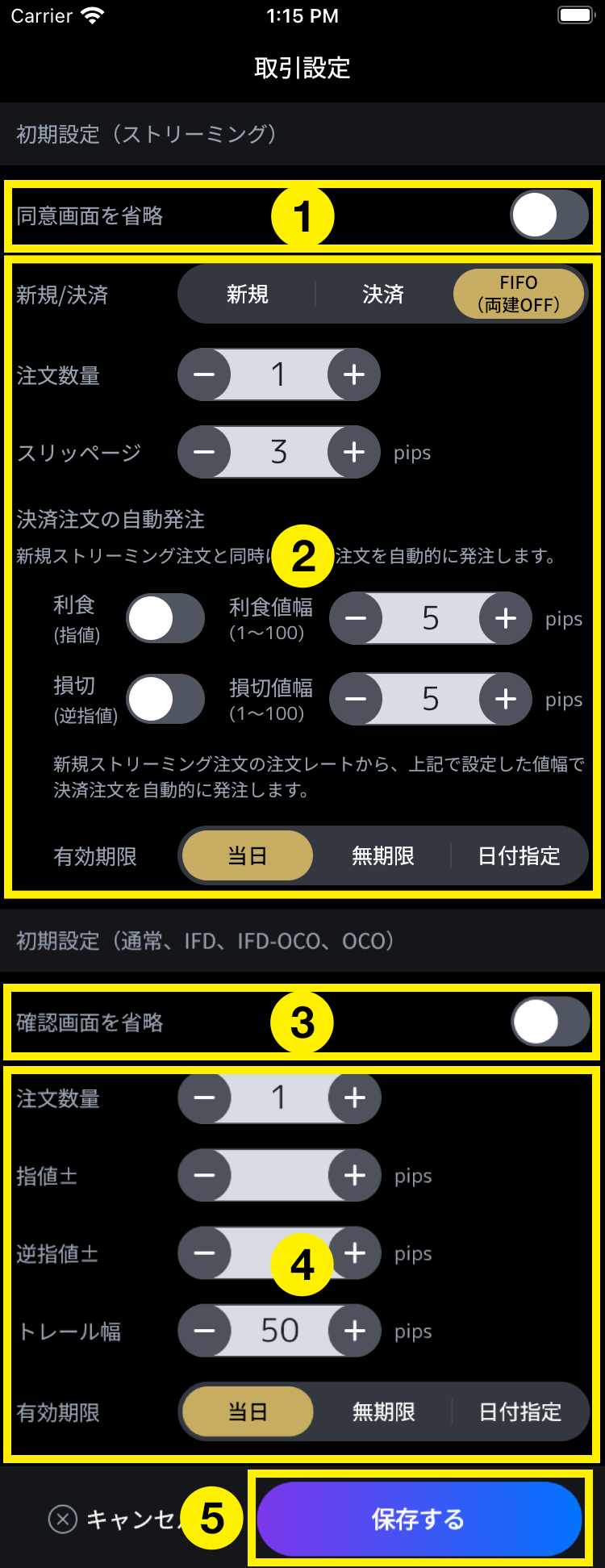This screenshot has height=1568, width=605.
Task: Increase 利食値幅 by one pip
Action: pyautogui.click(x=506, y=619)
